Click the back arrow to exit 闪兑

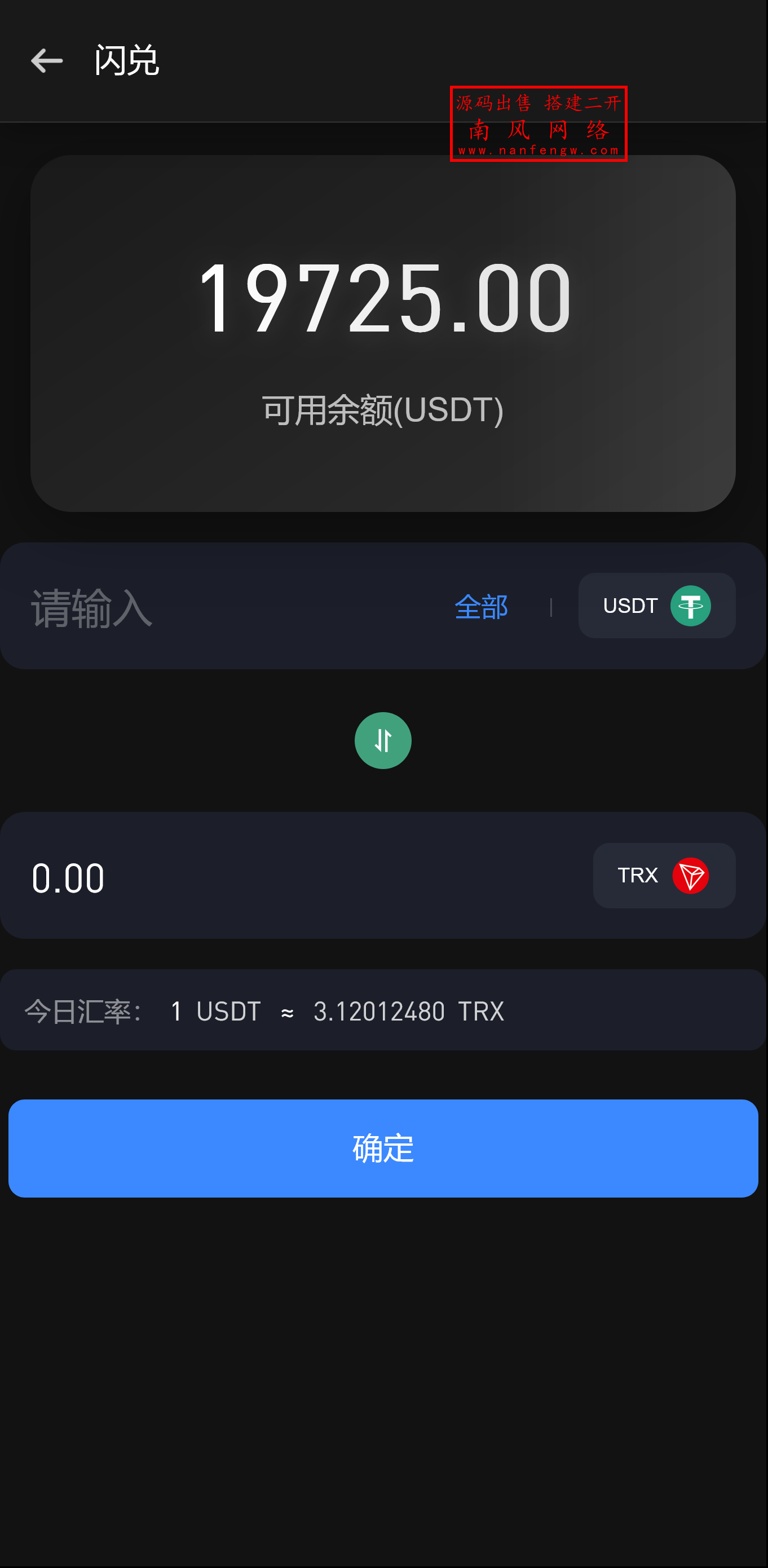tap(46, 60)
